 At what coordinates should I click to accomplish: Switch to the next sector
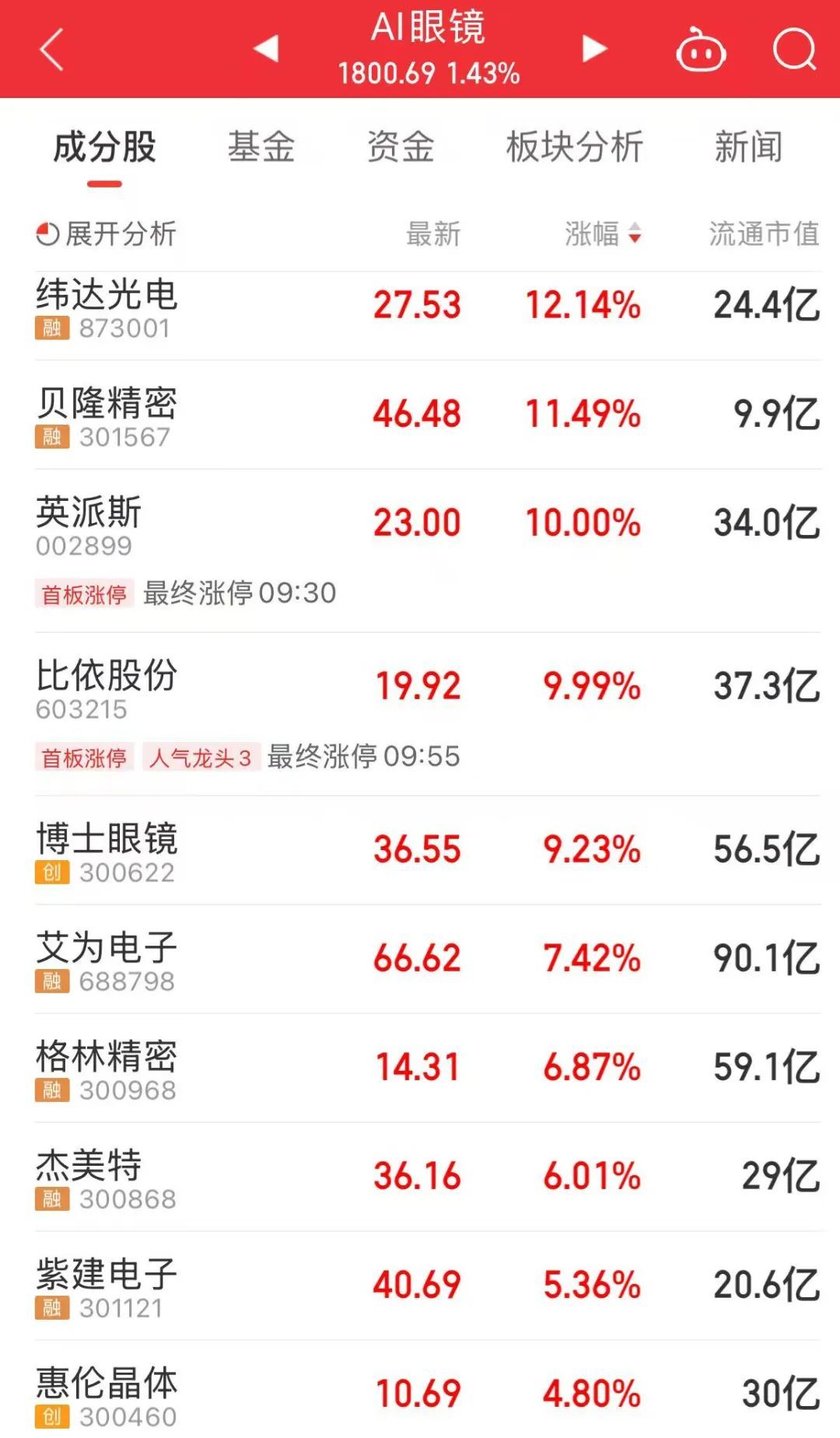click(x=594, y=49)
